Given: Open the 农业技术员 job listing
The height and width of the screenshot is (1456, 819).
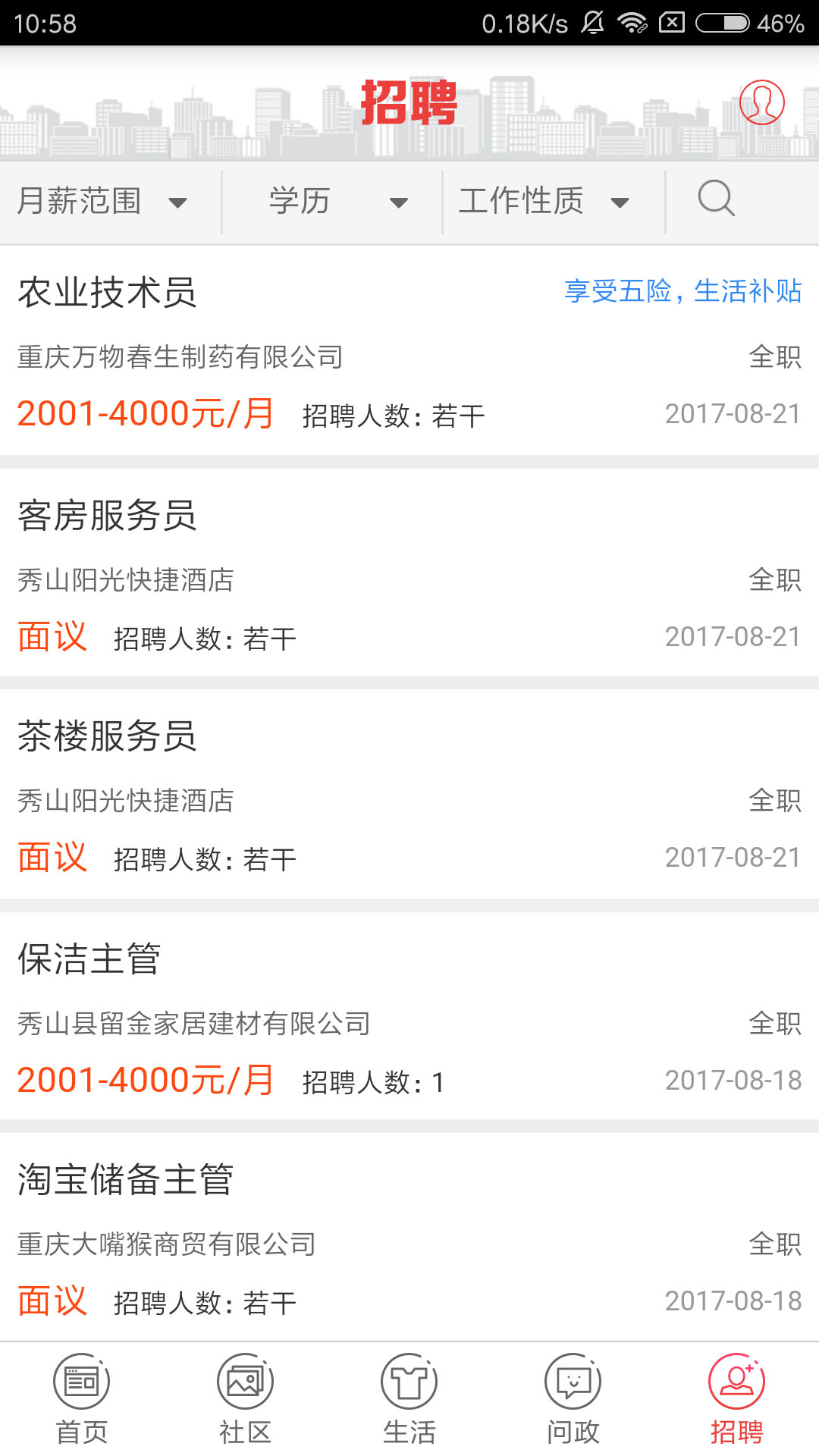Looking at the screenshot, I should (x=409, y=351).
